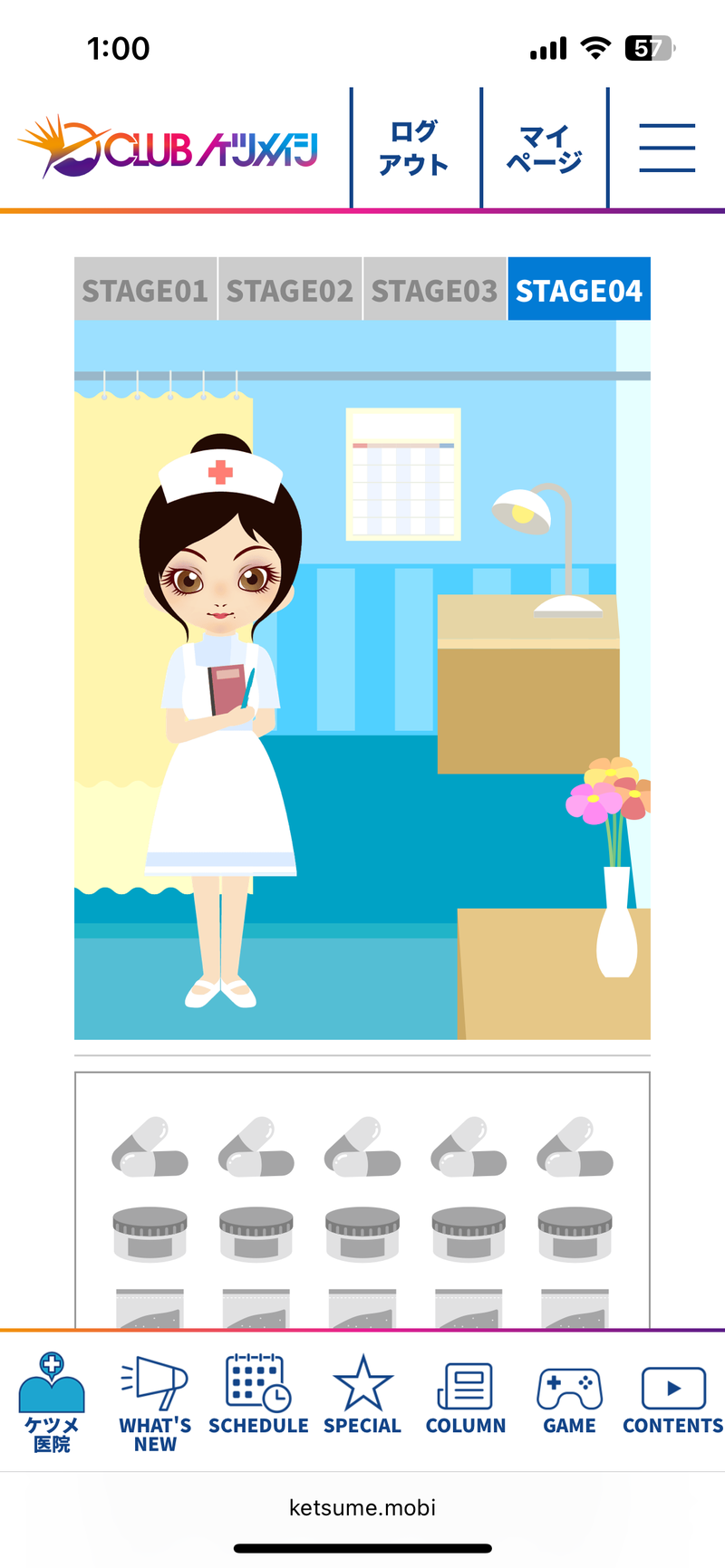The image size is (725, 1568).
Task: Tap the ログアウト logout button
Action: tap(415, 148)
